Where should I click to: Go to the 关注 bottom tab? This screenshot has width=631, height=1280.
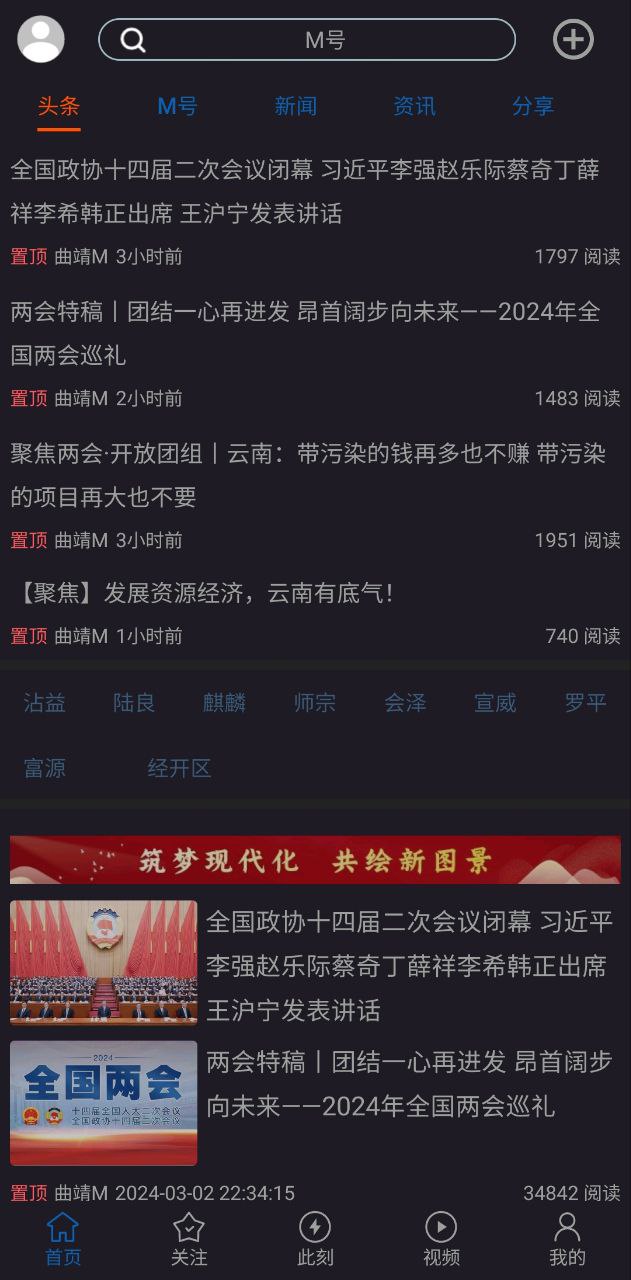[189, 1240]
